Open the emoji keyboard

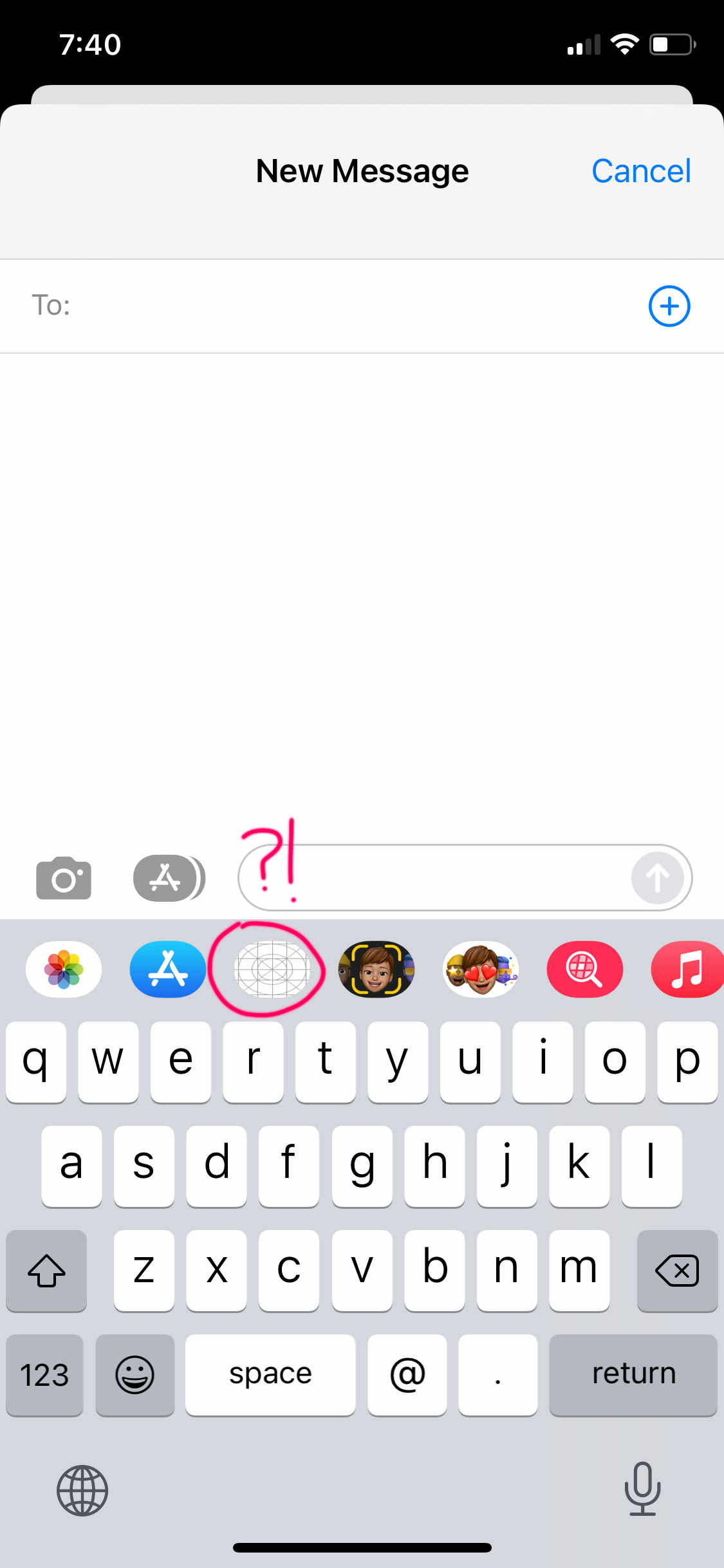(135, 1375)
